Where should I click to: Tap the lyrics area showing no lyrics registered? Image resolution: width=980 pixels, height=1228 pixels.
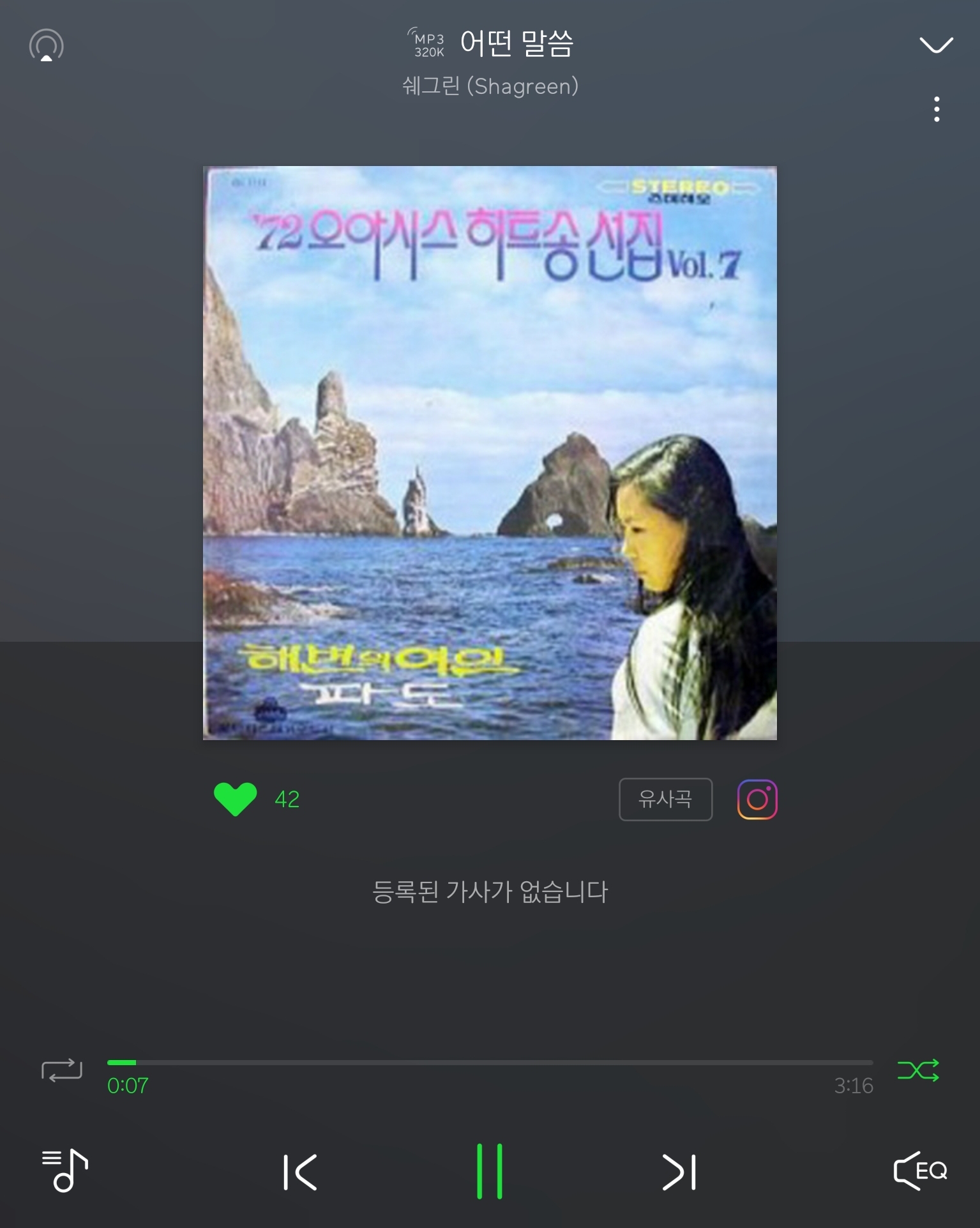[x=490, y=891]
